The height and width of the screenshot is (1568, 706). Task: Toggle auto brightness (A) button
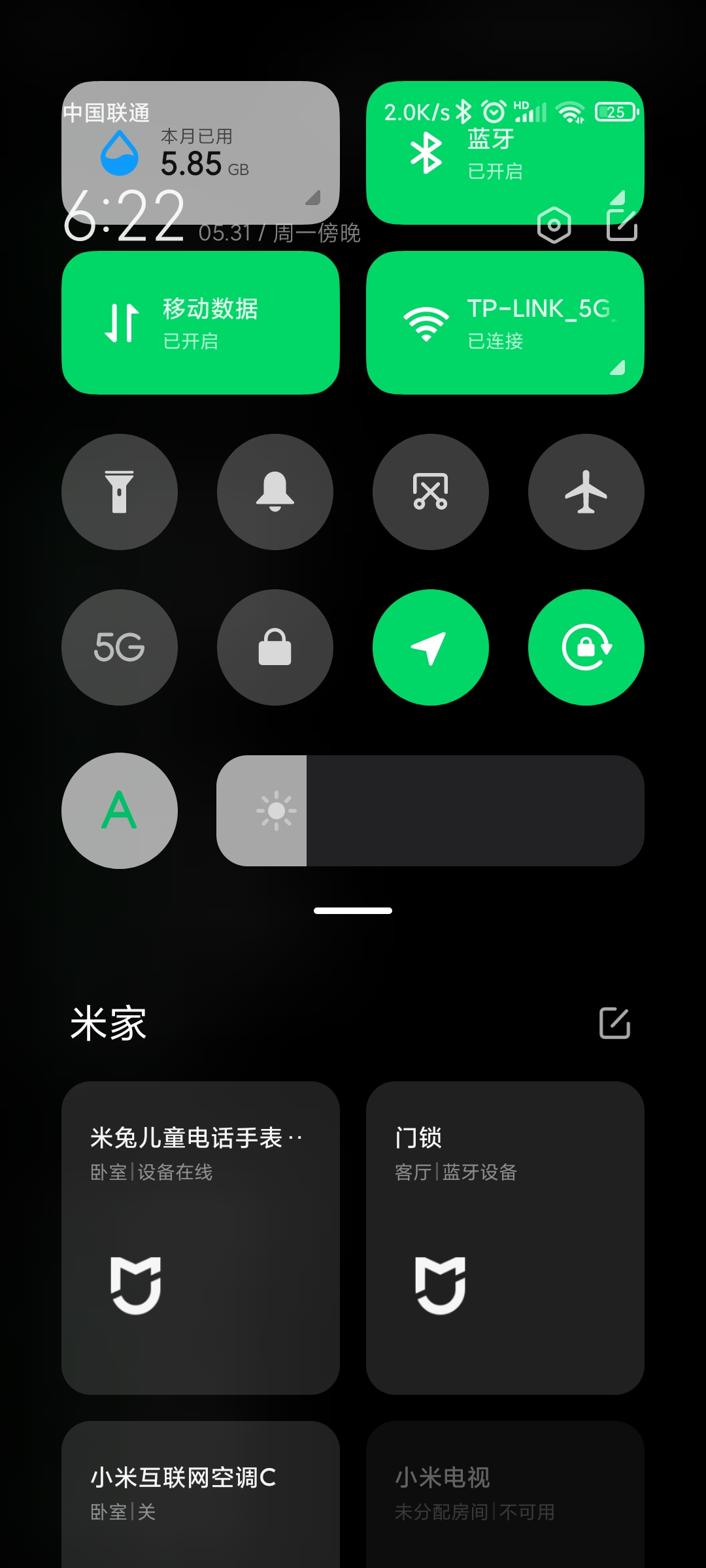120,811
